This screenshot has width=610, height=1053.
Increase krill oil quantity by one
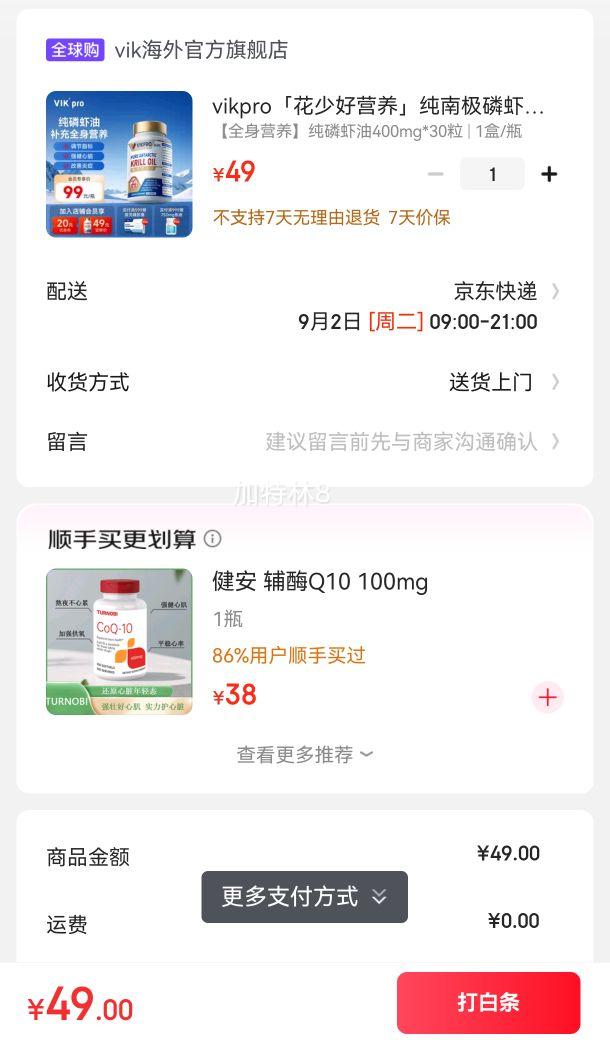tap(549, 174)
